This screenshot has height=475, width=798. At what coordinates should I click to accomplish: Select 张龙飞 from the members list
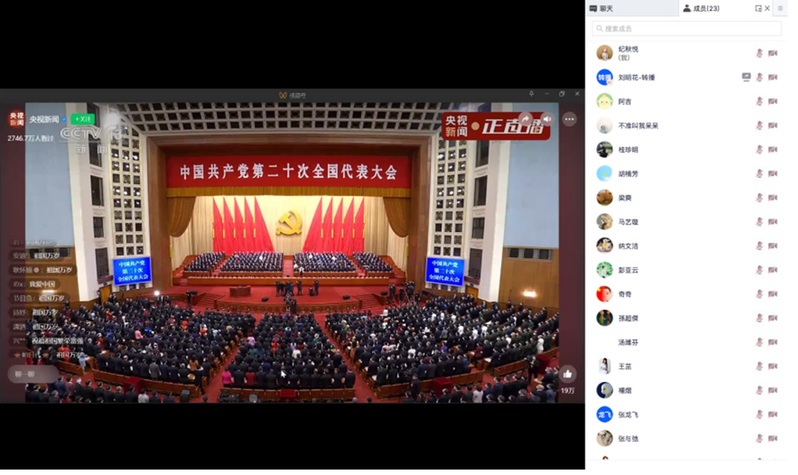(628, 414)
